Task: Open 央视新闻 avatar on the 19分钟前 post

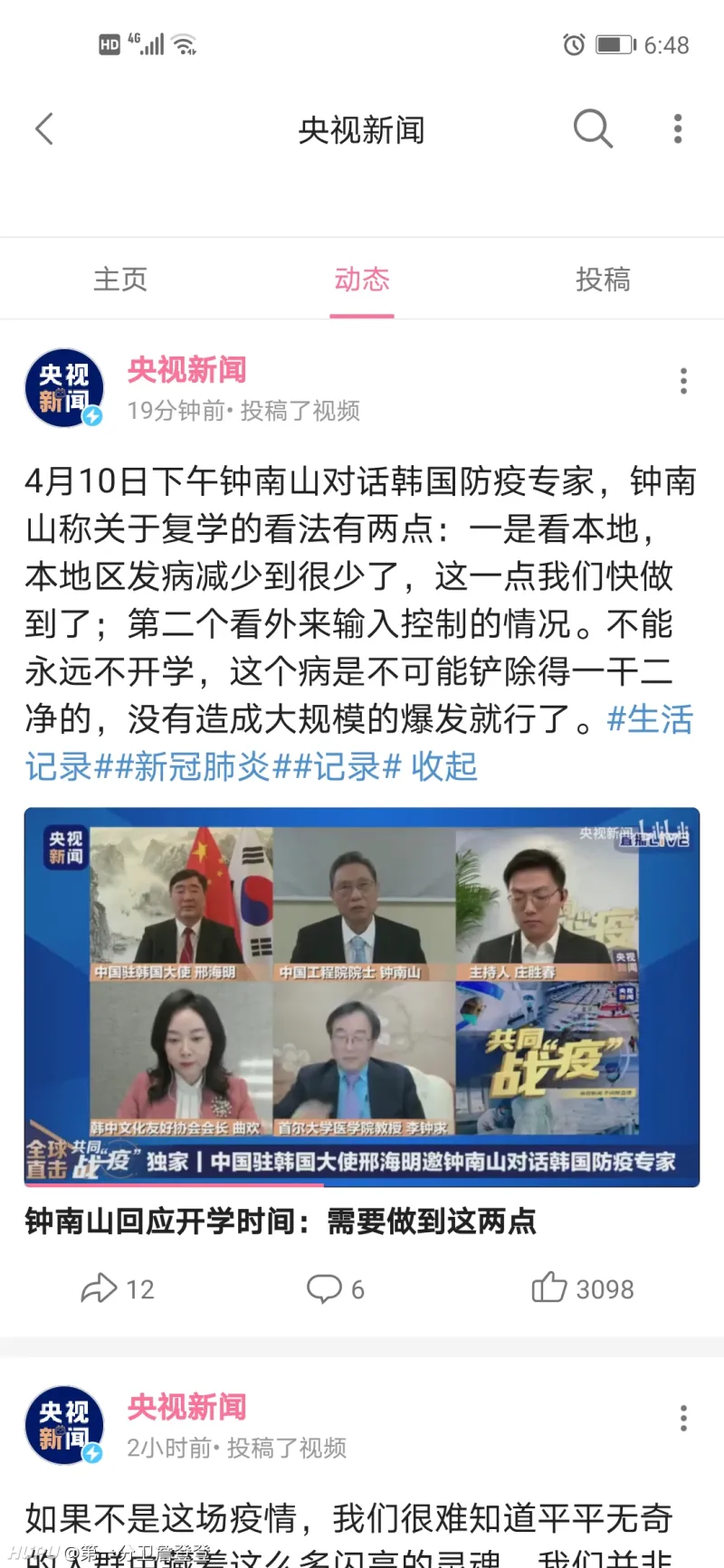Action: pyautogui.click(x=64, y=388)
